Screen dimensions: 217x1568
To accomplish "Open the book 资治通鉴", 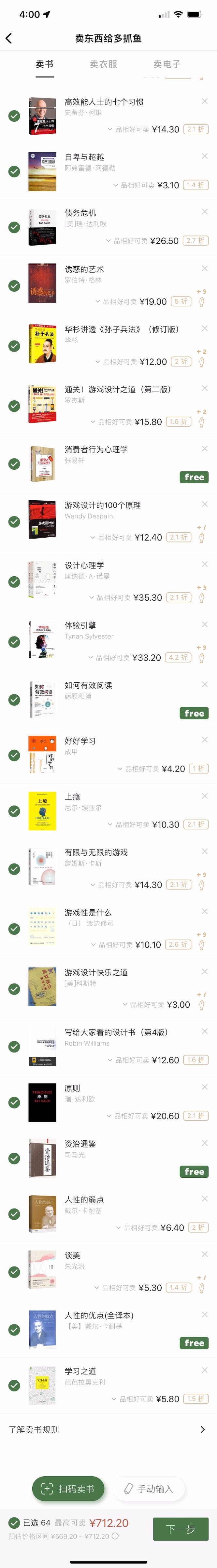I will pyautogui.click(x=80, y=1144).
